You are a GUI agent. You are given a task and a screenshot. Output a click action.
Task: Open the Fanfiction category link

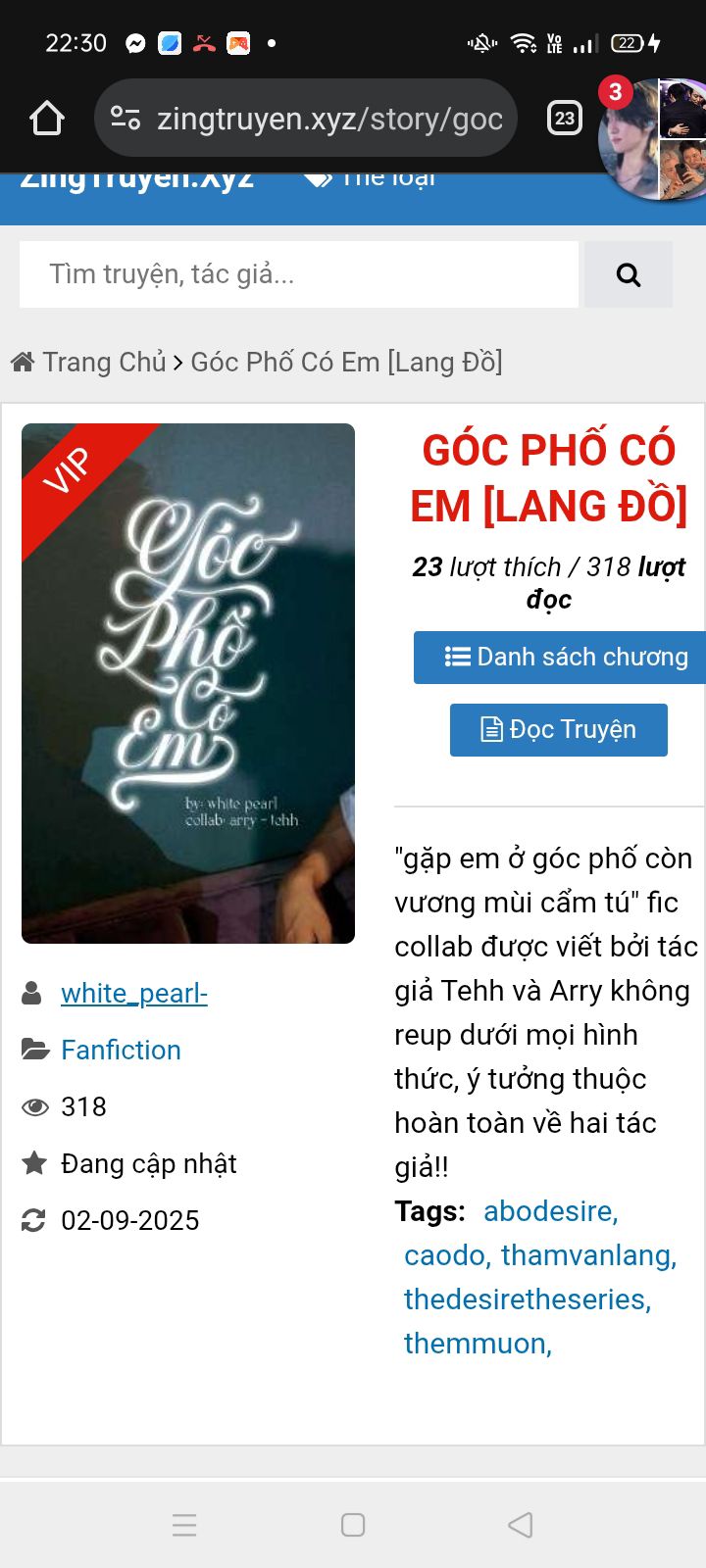click(x=121, y=1051)
